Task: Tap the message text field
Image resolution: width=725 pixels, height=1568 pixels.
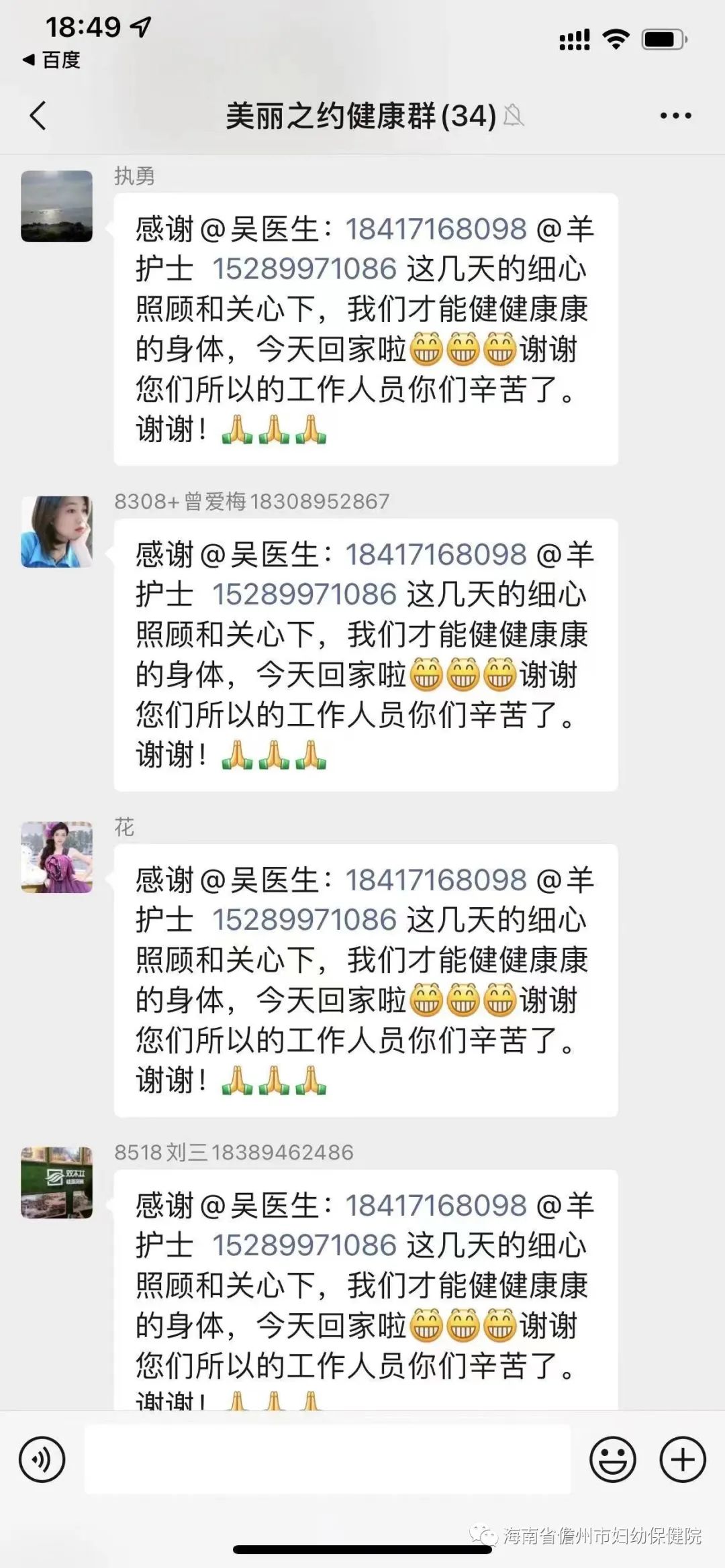Action: point(328,1459)
